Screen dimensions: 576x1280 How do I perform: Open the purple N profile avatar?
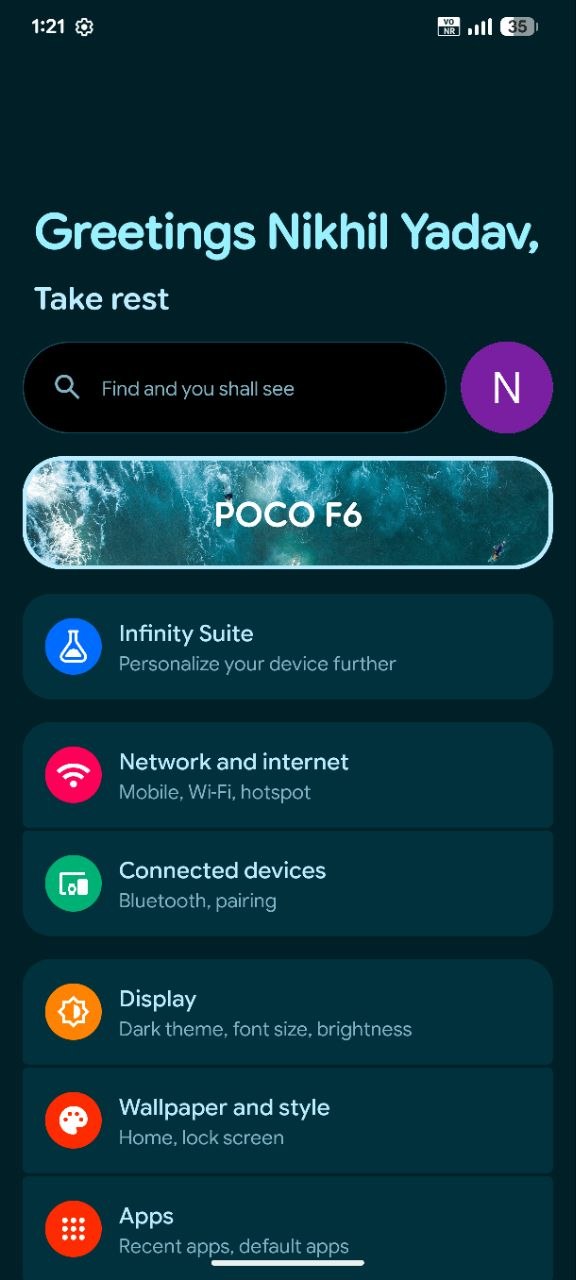click(x=506, y=388)
